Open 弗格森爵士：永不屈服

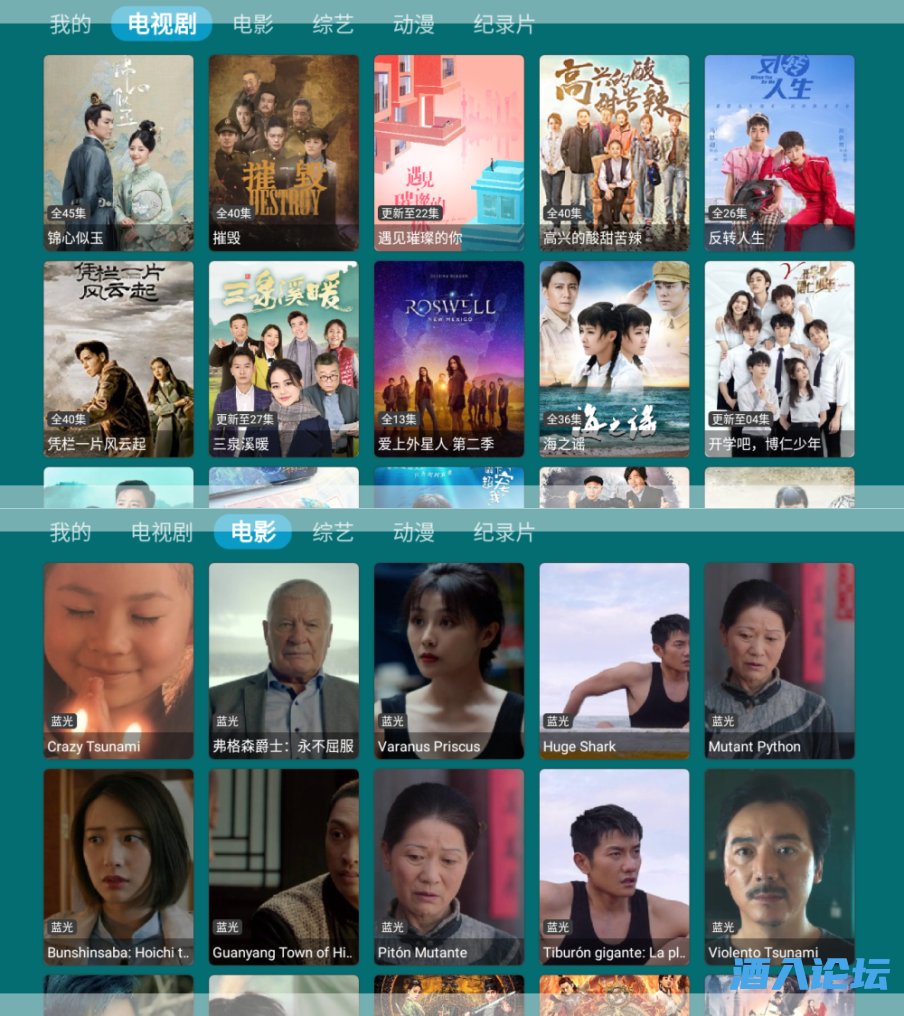coord(283,660)
